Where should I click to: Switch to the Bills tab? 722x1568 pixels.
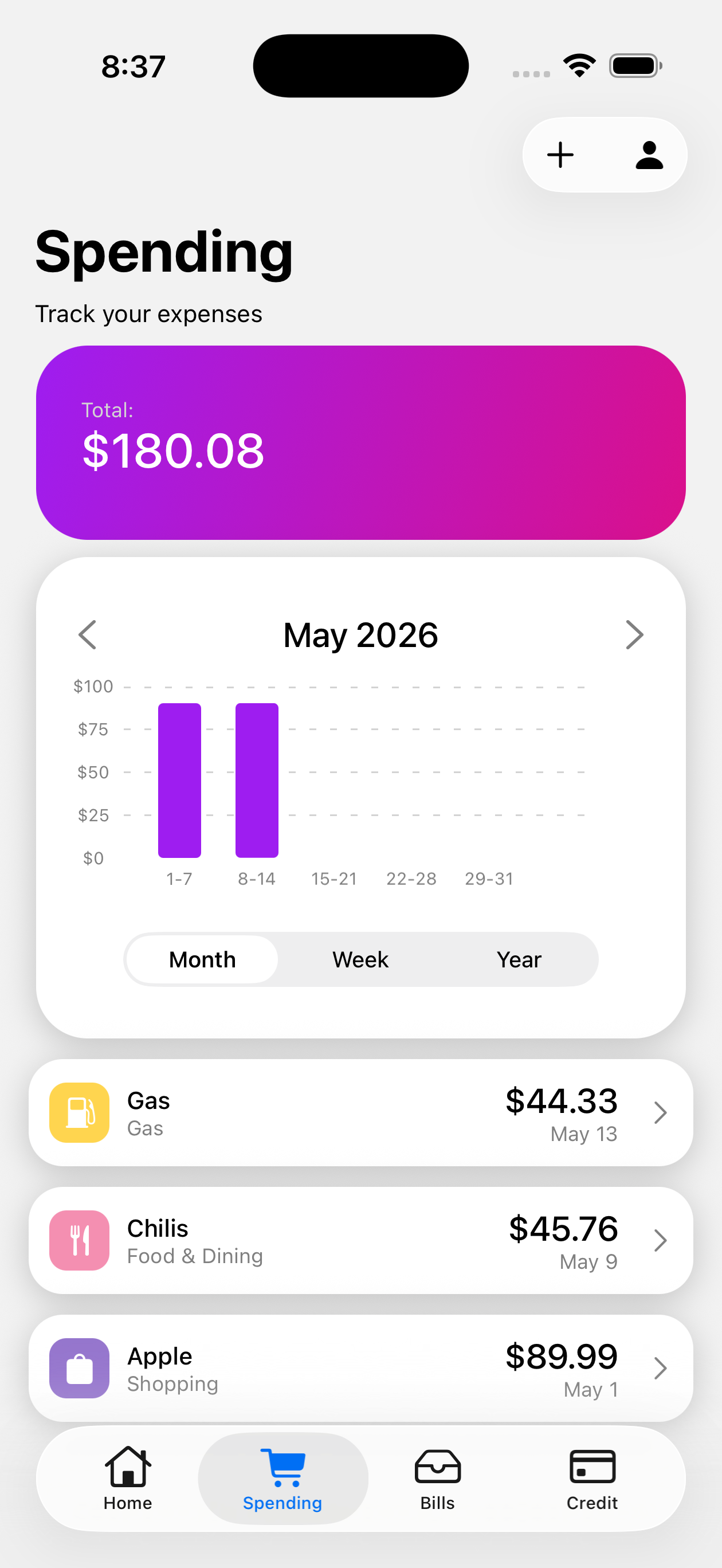click(437, 1479)
